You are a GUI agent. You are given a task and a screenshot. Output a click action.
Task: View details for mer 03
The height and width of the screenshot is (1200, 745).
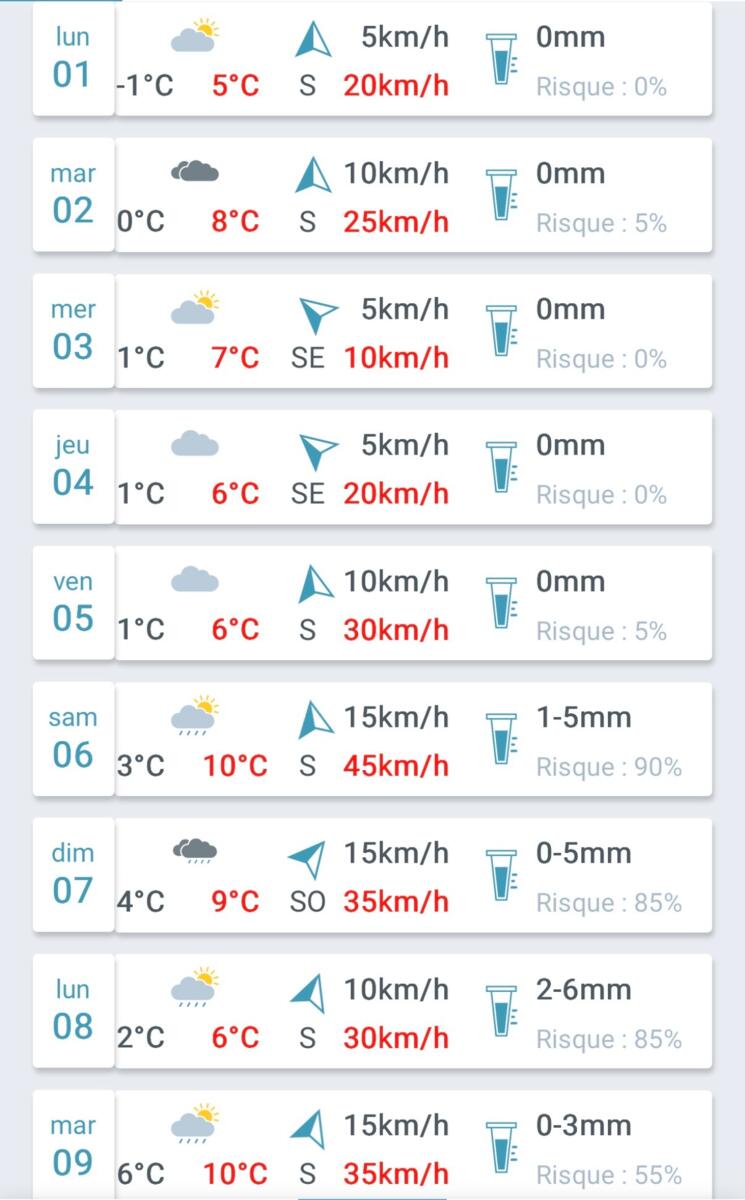[x=372, y=332]
